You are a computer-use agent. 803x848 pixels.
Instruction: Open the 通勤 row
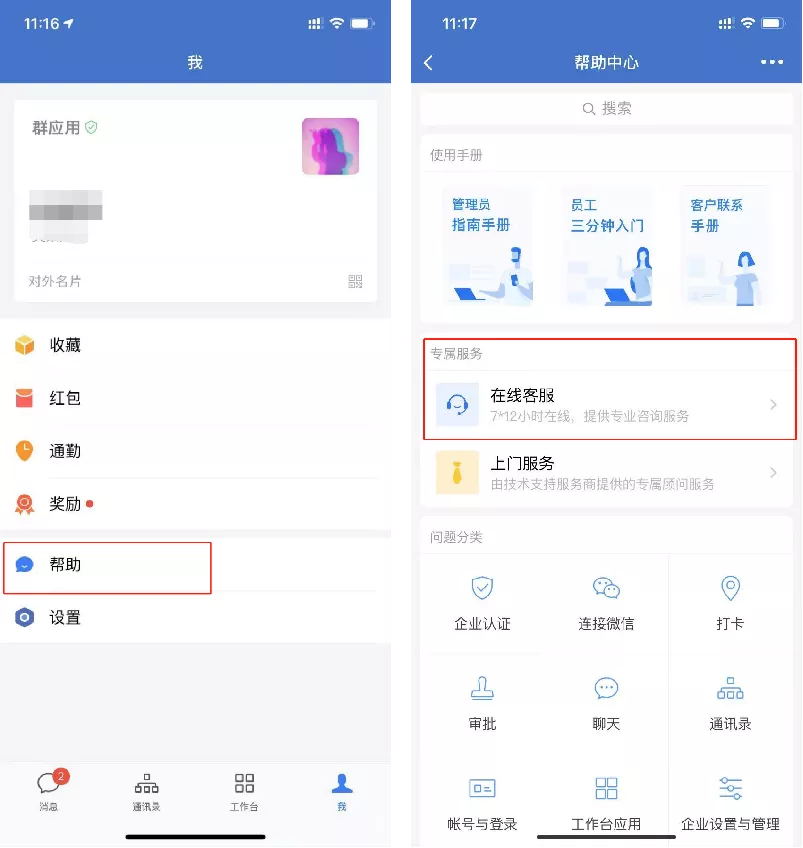click(x=195, y=451)
